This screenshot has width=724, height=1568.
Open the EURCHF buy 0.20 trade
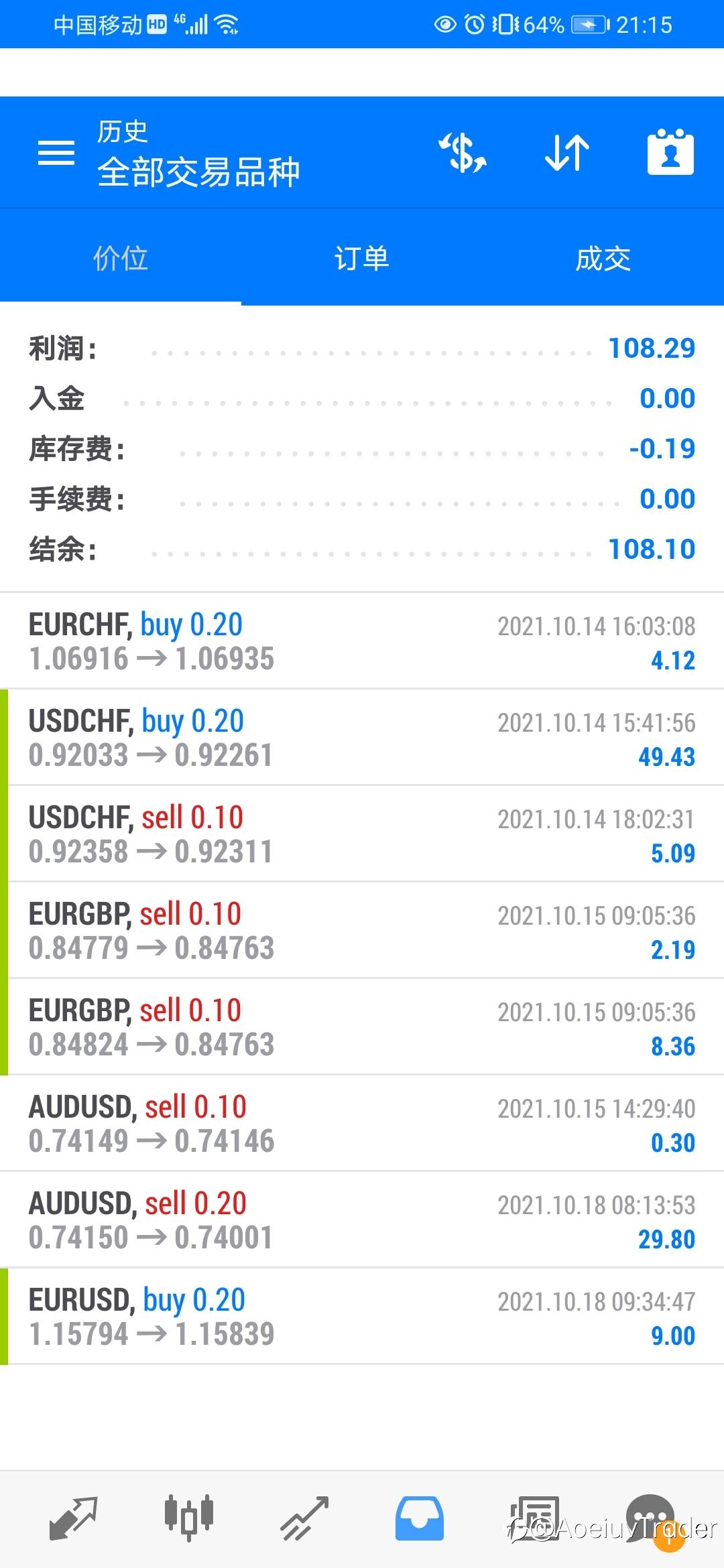point(362,641)
